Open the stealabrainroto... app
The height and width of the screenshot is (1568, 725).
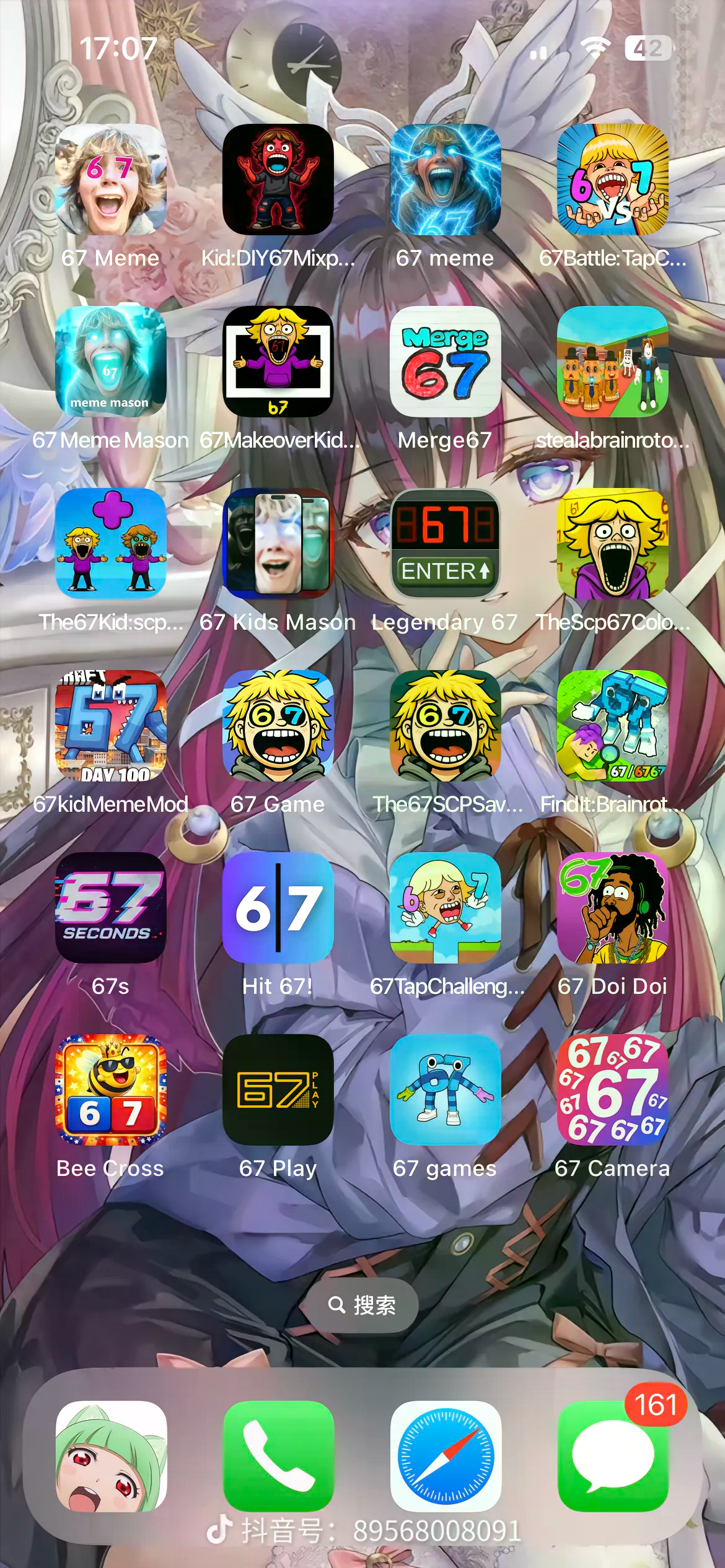tap(612, 362)
